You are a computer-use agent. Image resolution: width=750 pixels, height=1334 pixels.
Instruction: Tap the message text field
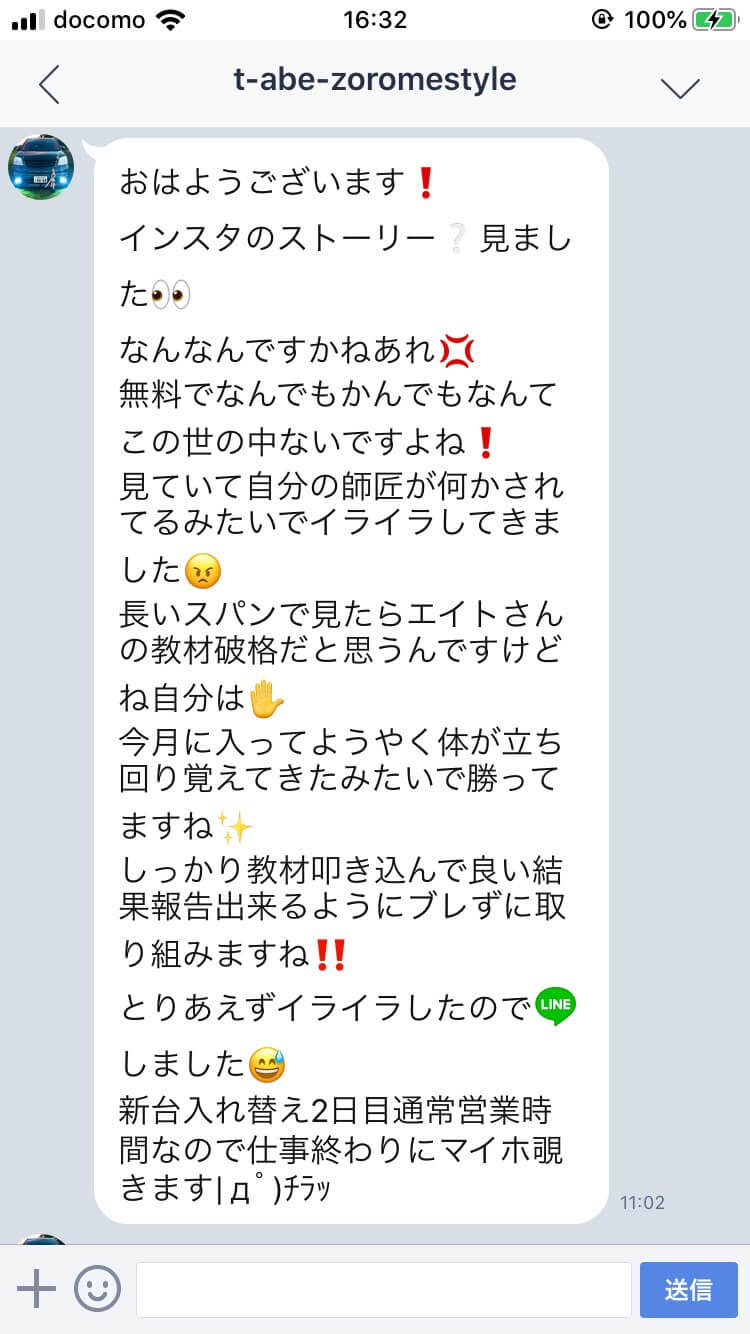383,1289
